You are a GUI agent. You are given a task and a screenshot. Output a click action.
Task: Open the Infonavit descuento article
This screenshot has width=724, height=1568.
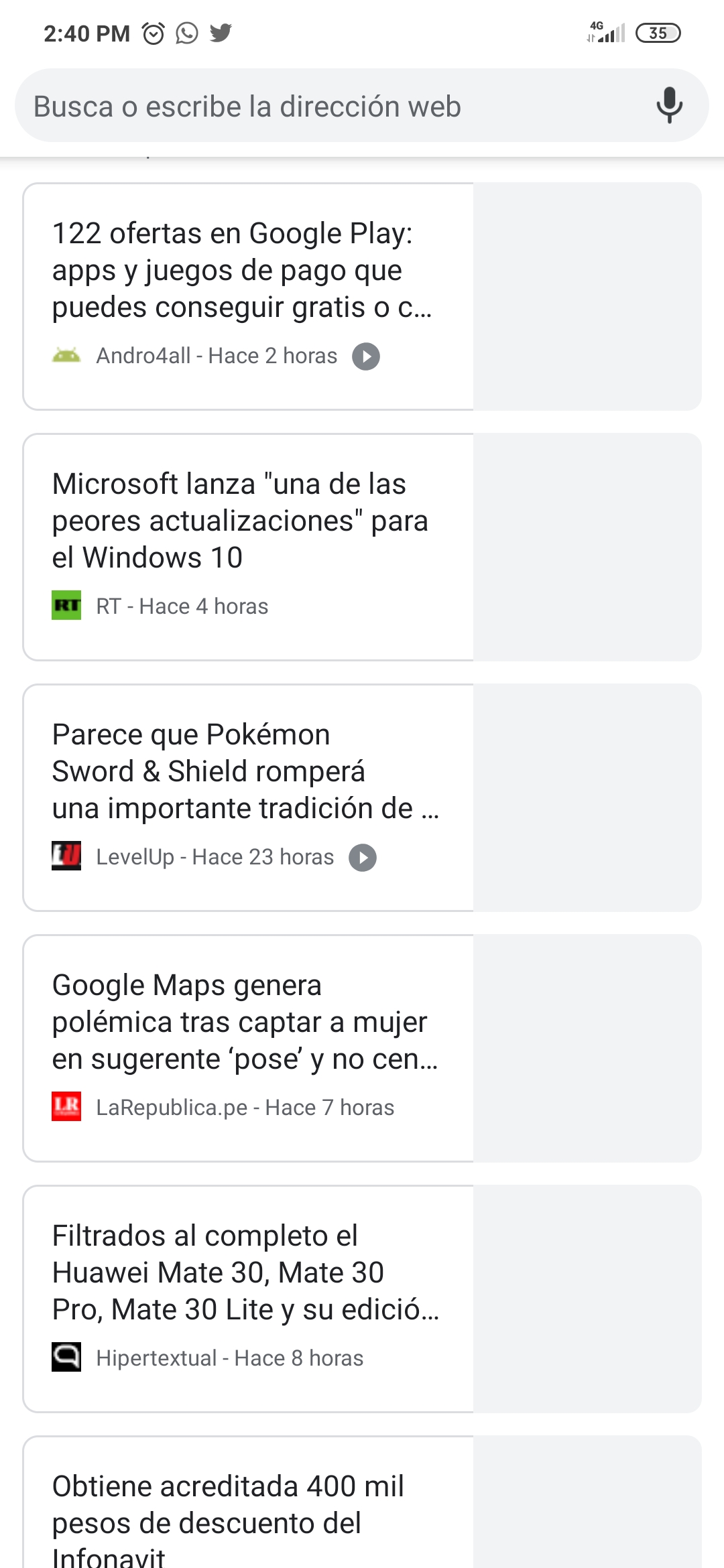[x=362, y=1502]
